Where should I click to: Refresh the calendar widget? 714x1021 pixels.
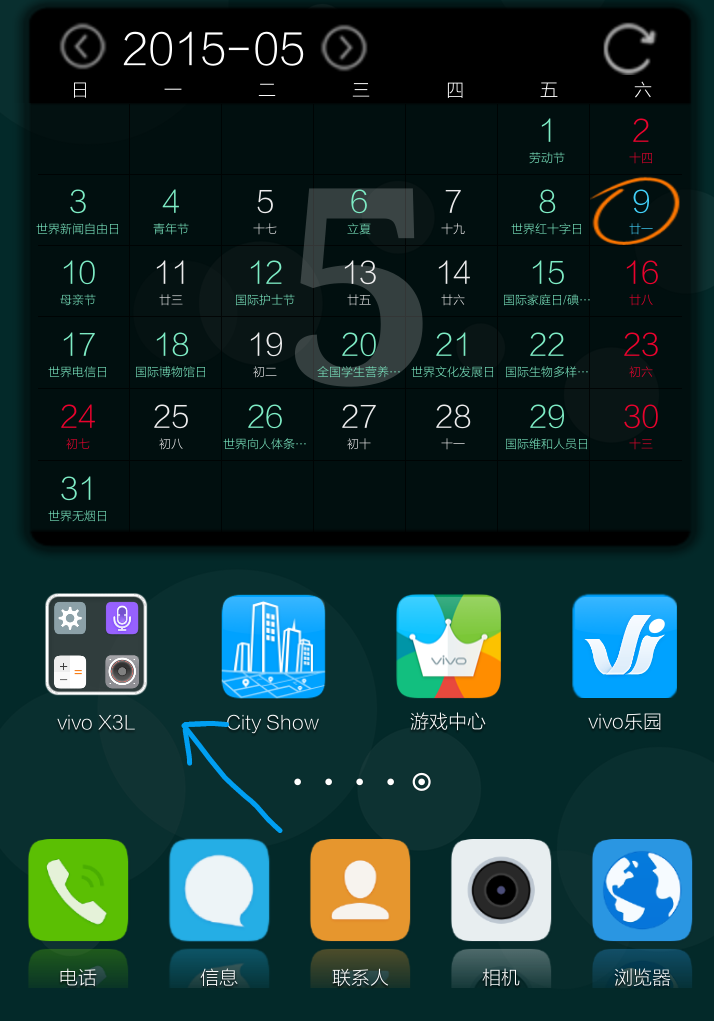630,47
